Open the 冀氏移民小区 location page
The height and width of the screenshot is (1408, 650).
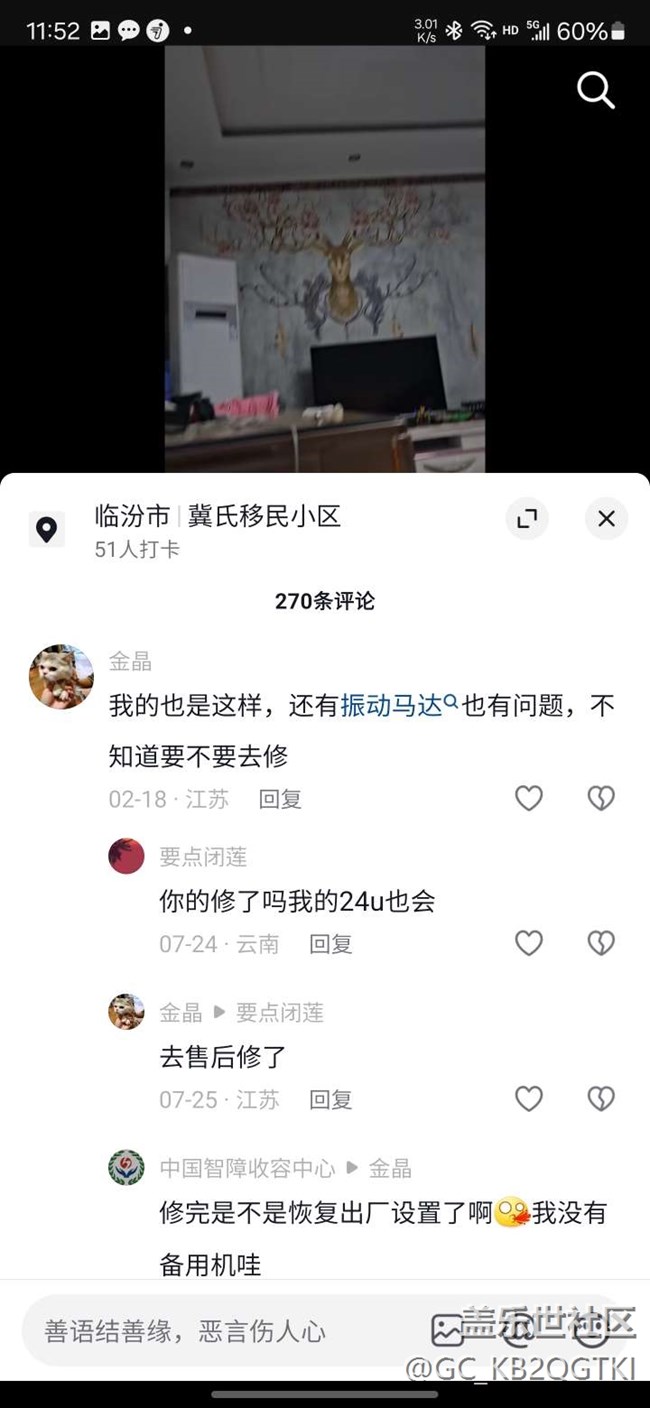click(x=264, y=516)
